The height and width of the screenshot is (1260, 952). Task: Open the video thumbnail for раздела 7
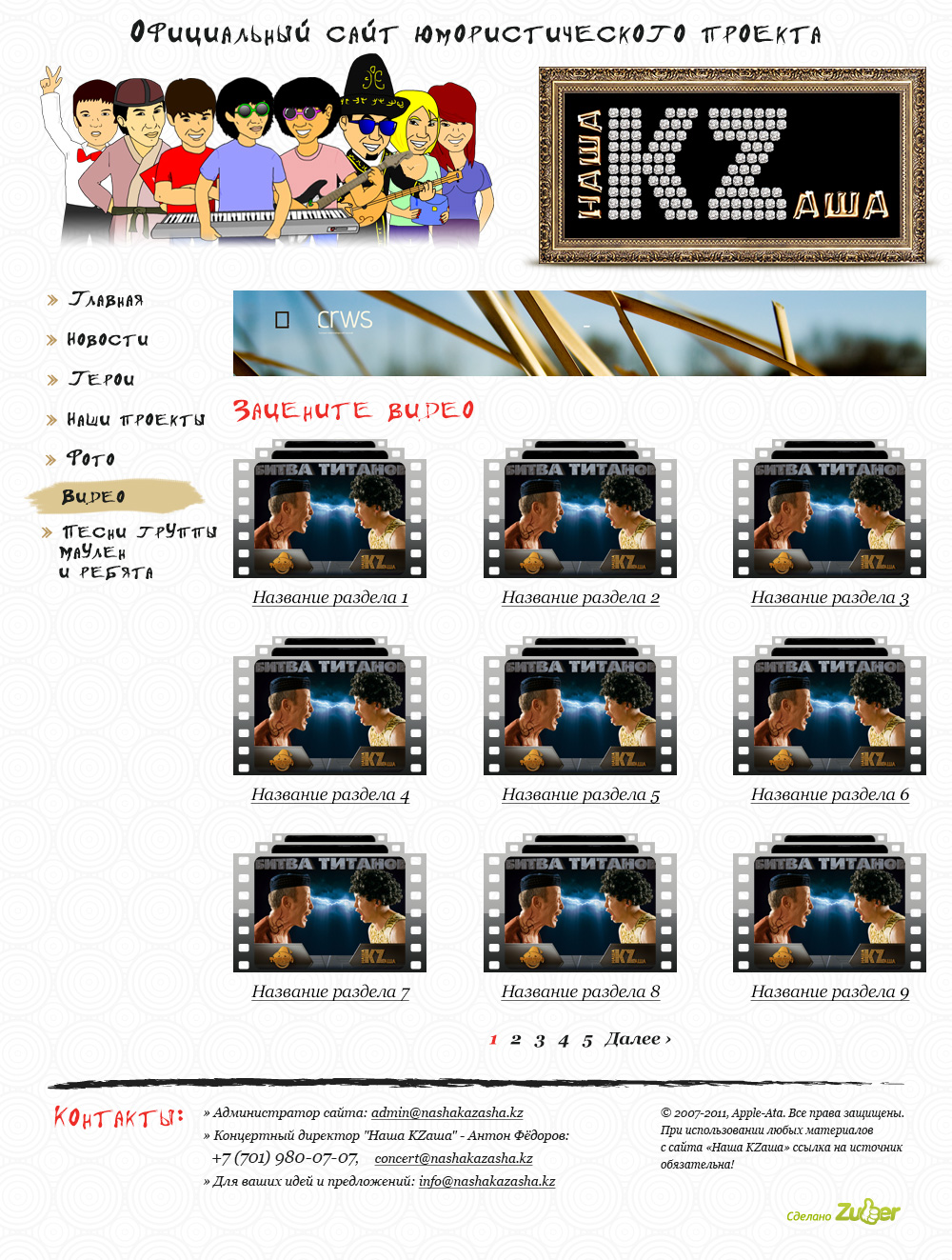tap(329, 906)
